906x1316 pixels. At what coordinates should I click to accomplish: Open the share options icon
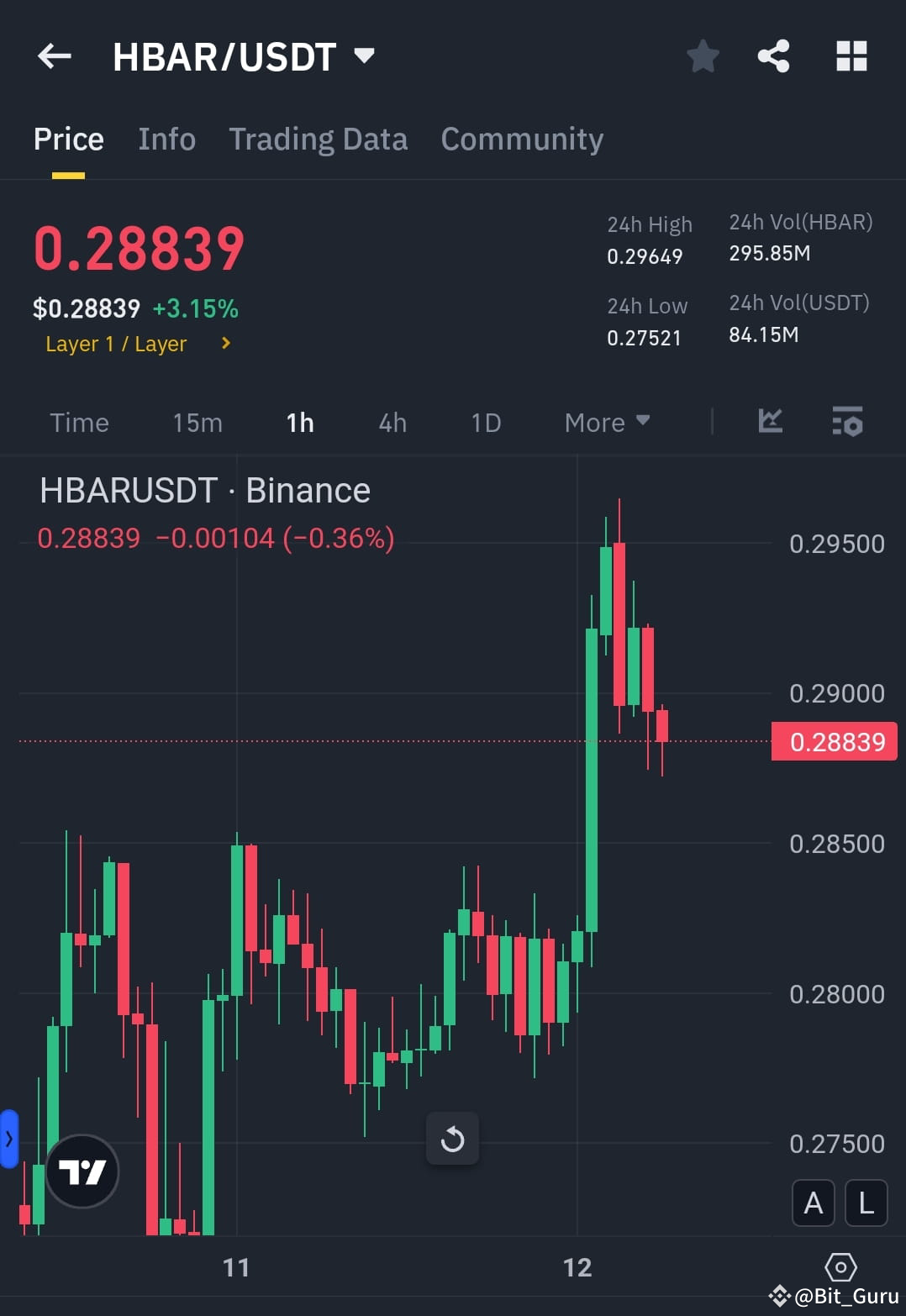(x=774, y=55)
